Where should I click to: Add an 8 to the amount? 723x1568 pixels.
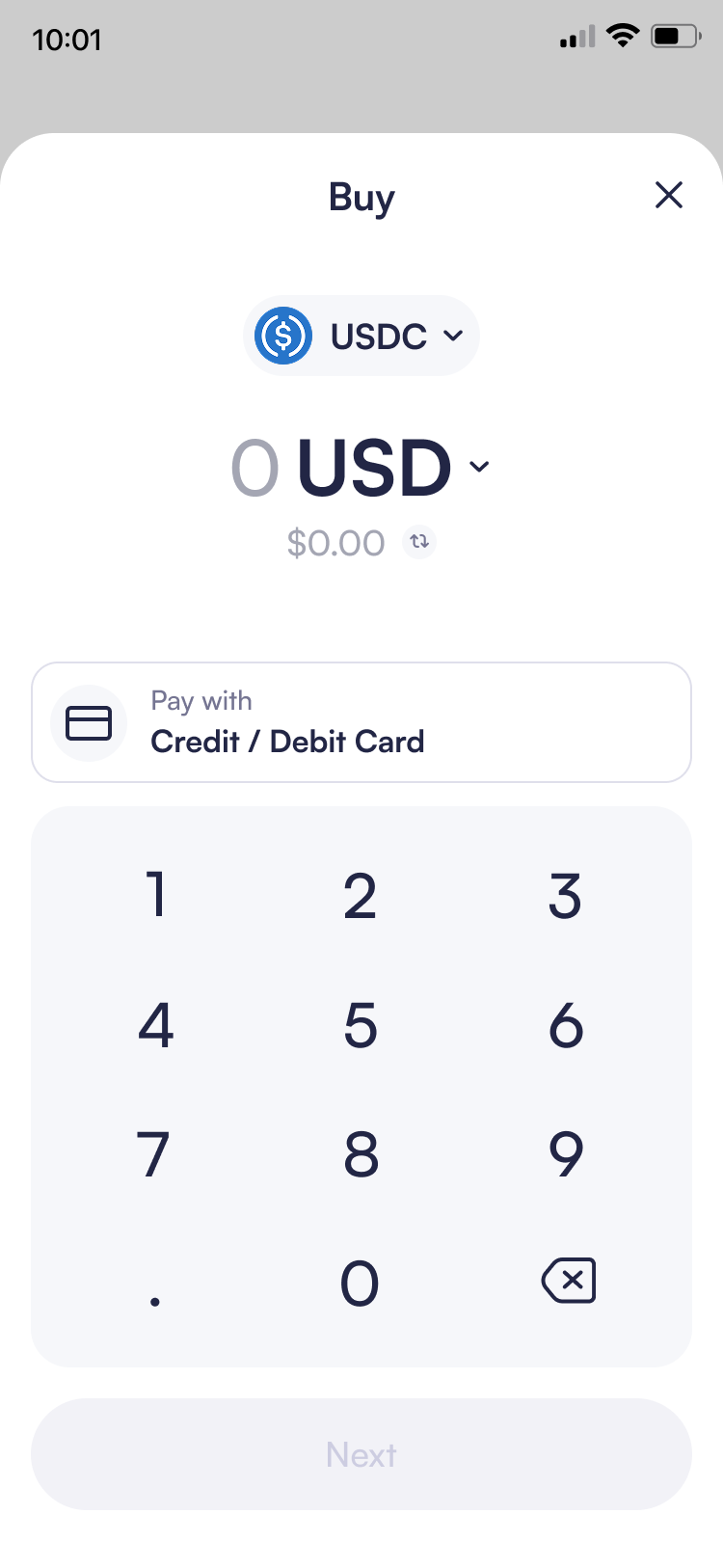(361, 1153)
